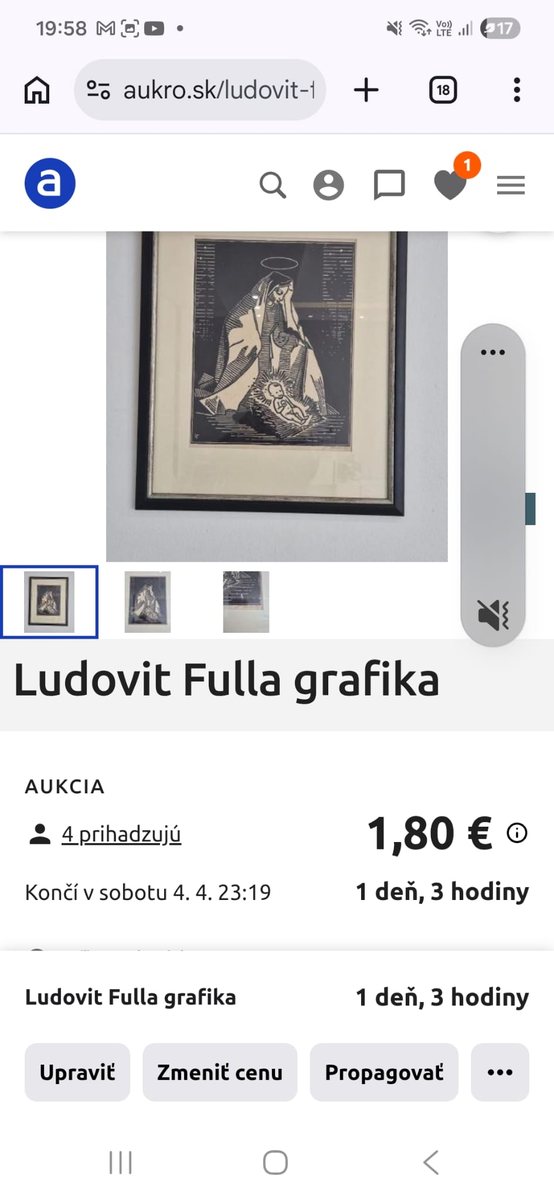Screen dimensions: 554x1200
Task: Open the 4 prihadzujú bidders link
Action: click(121, 834)
